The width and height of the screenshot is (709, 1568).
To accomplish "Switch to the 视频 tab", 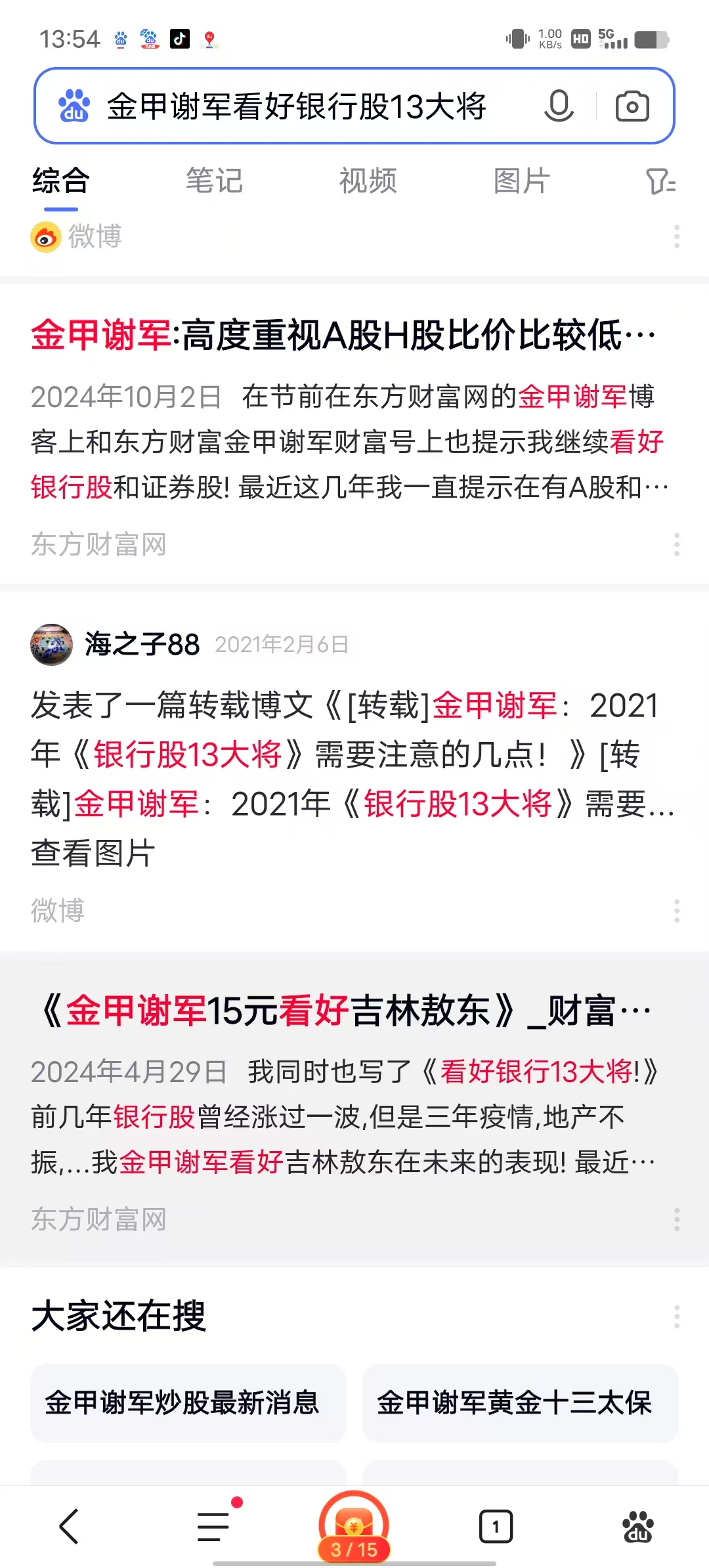I will pyautogui.click(x=368, y=181).
